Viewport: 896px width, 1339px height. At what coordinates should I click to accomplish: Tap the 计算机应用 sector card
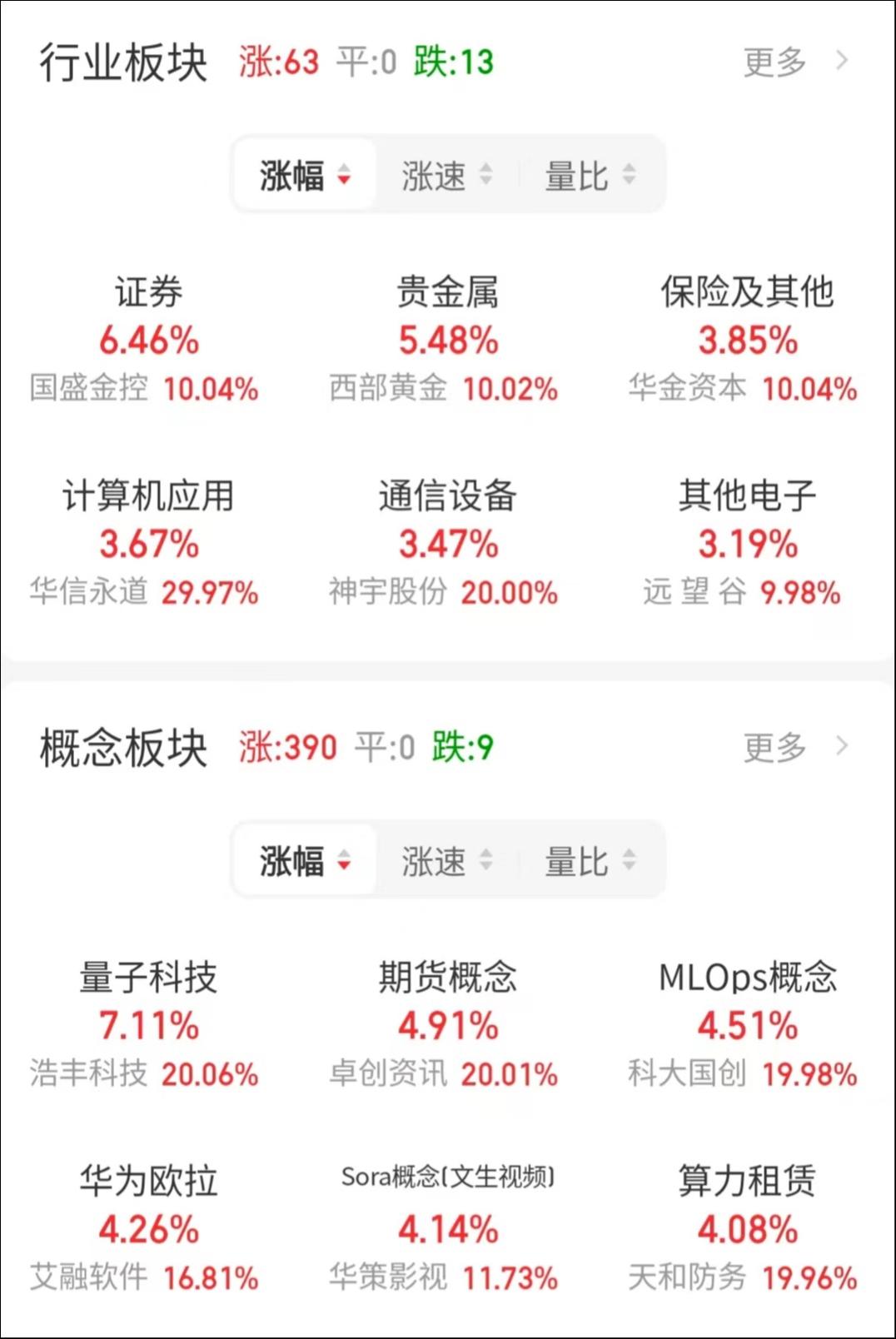[148, 543]
